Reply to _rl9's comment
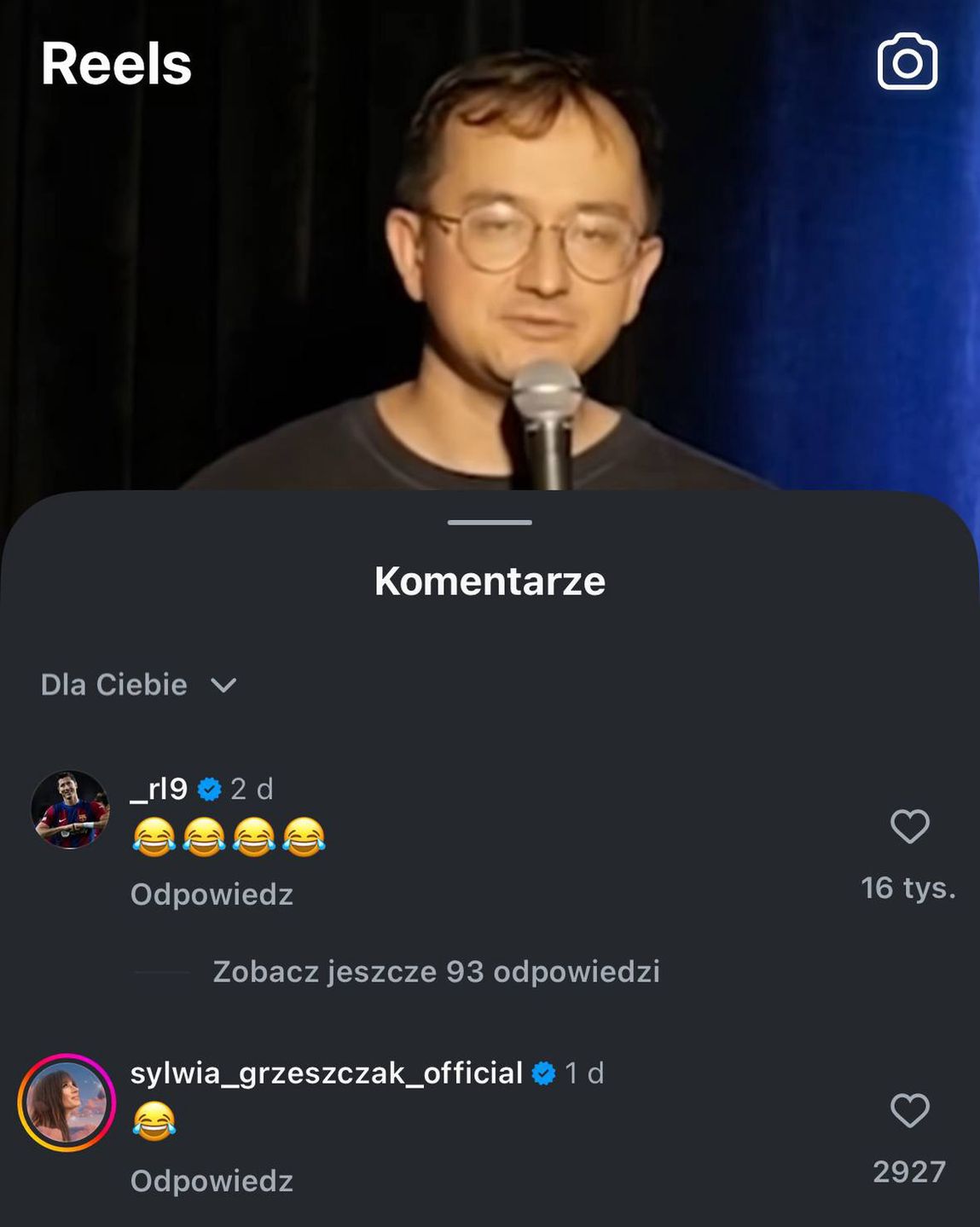The width and height of the screenshot is (980, 1227). coord(212,894)
